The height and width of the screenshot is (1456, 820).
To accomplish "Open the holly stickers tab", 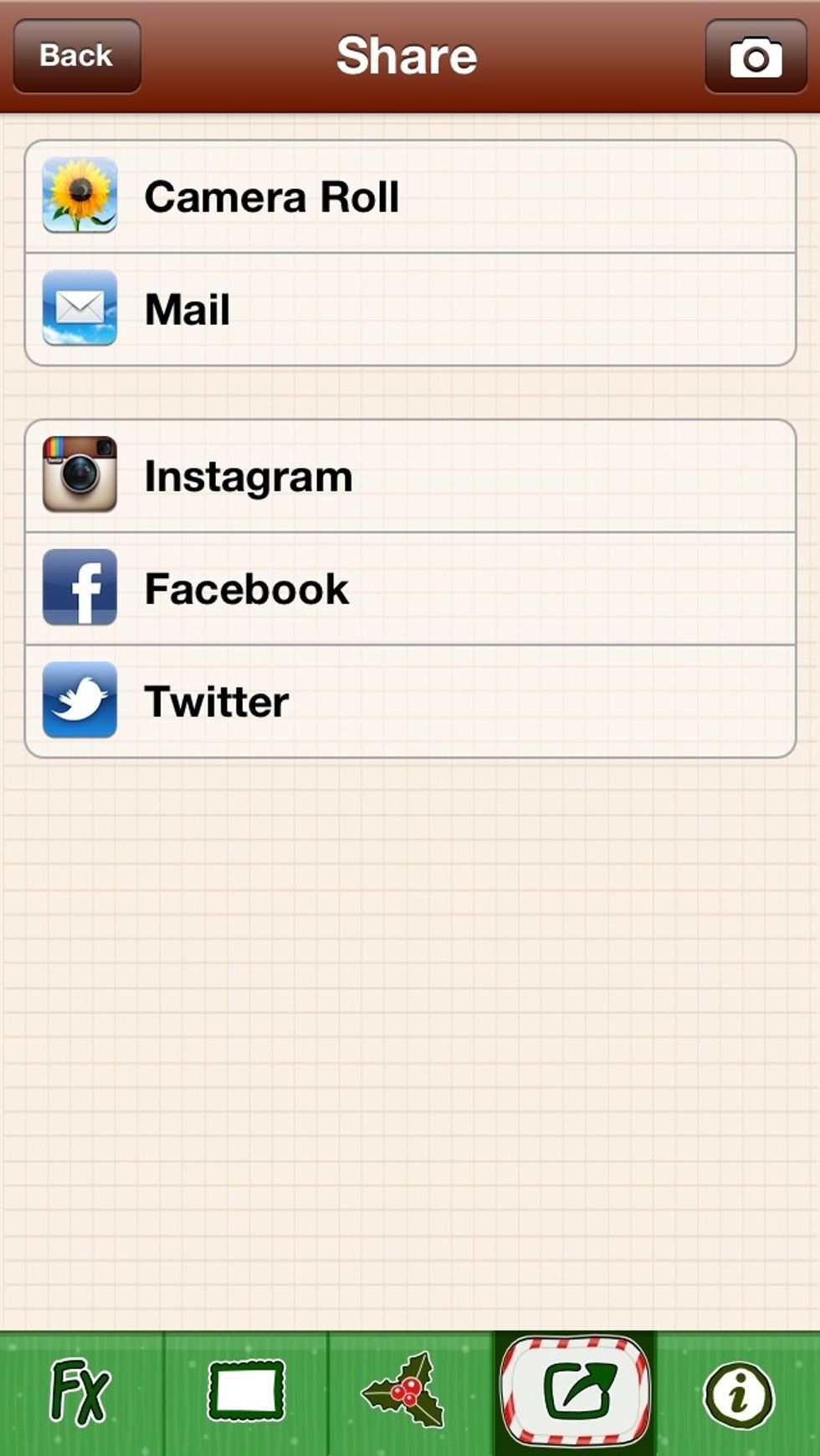I will click(406, 1393).
